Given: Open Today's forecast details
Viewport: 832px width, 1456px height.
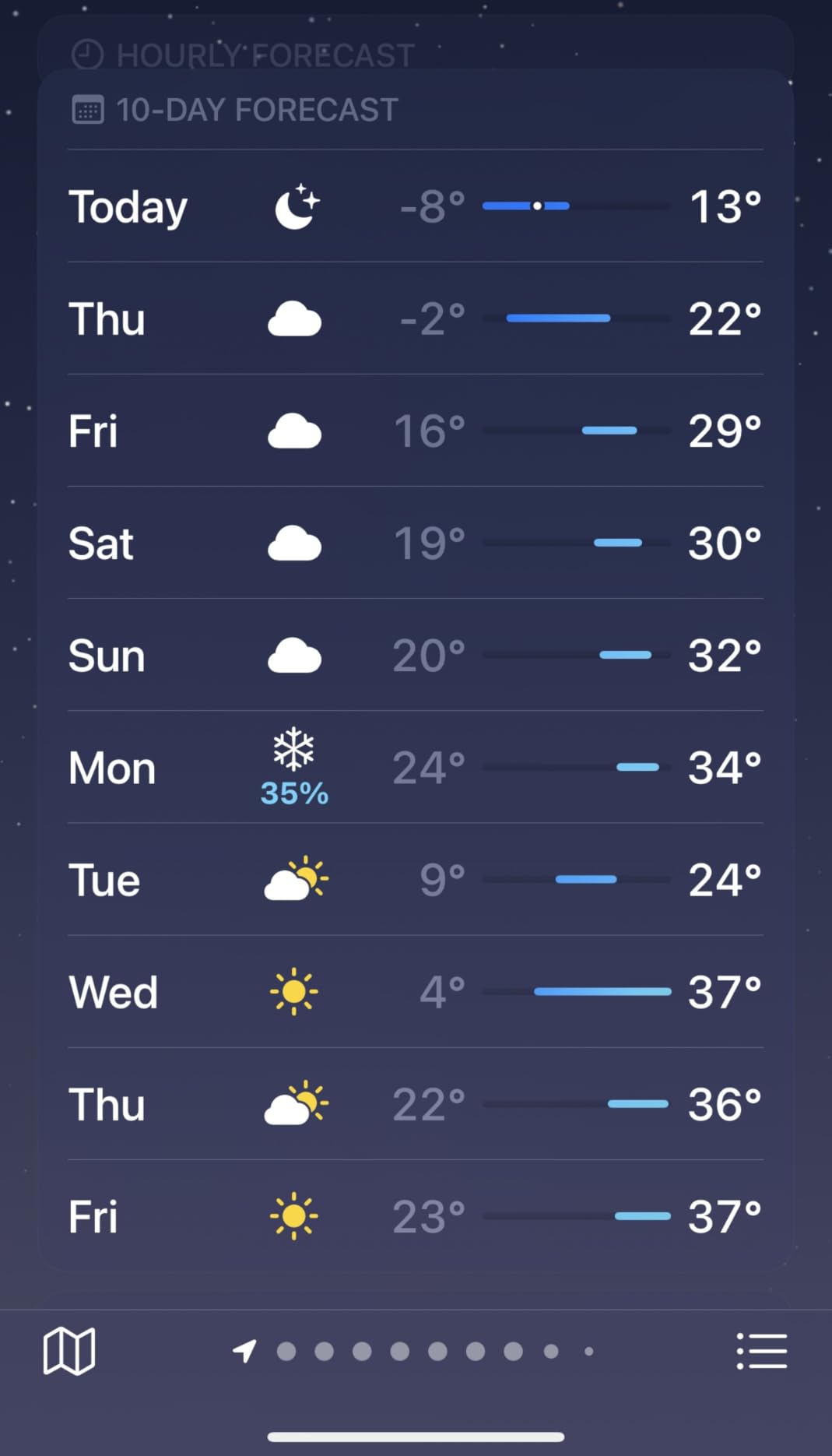Looking at the screenshot, I should click(x=415, y=206).
